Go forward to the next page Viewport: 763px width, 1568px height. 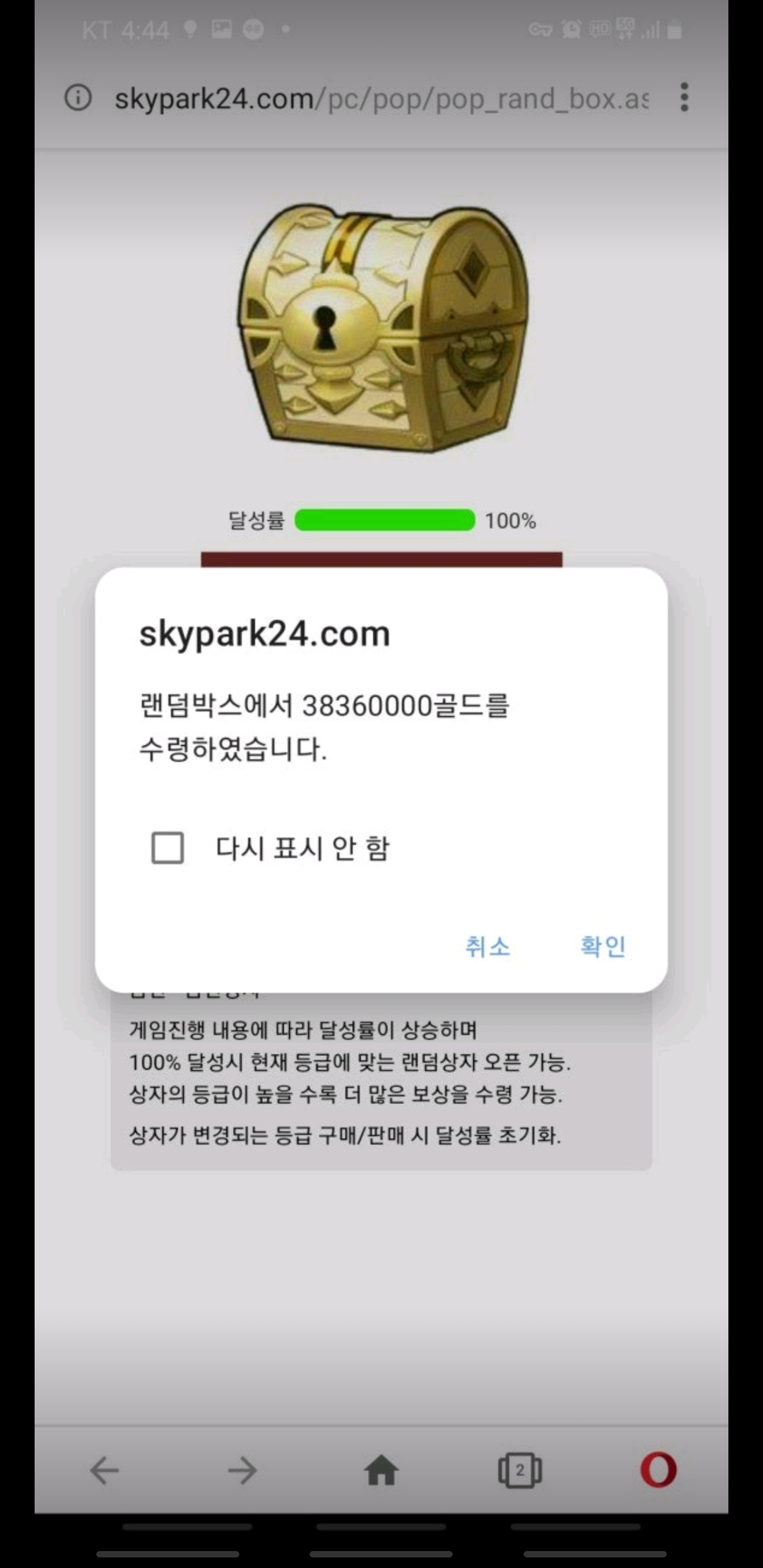click(x=242, y=1471)
